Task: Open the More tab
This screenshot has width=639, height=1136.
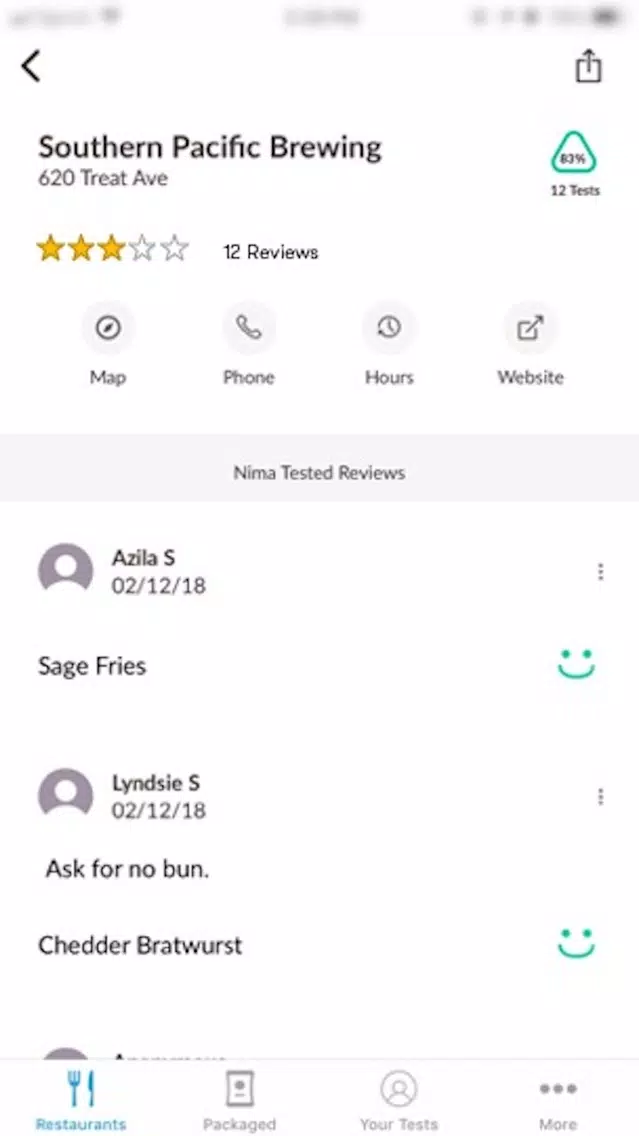Action: 558,1100
